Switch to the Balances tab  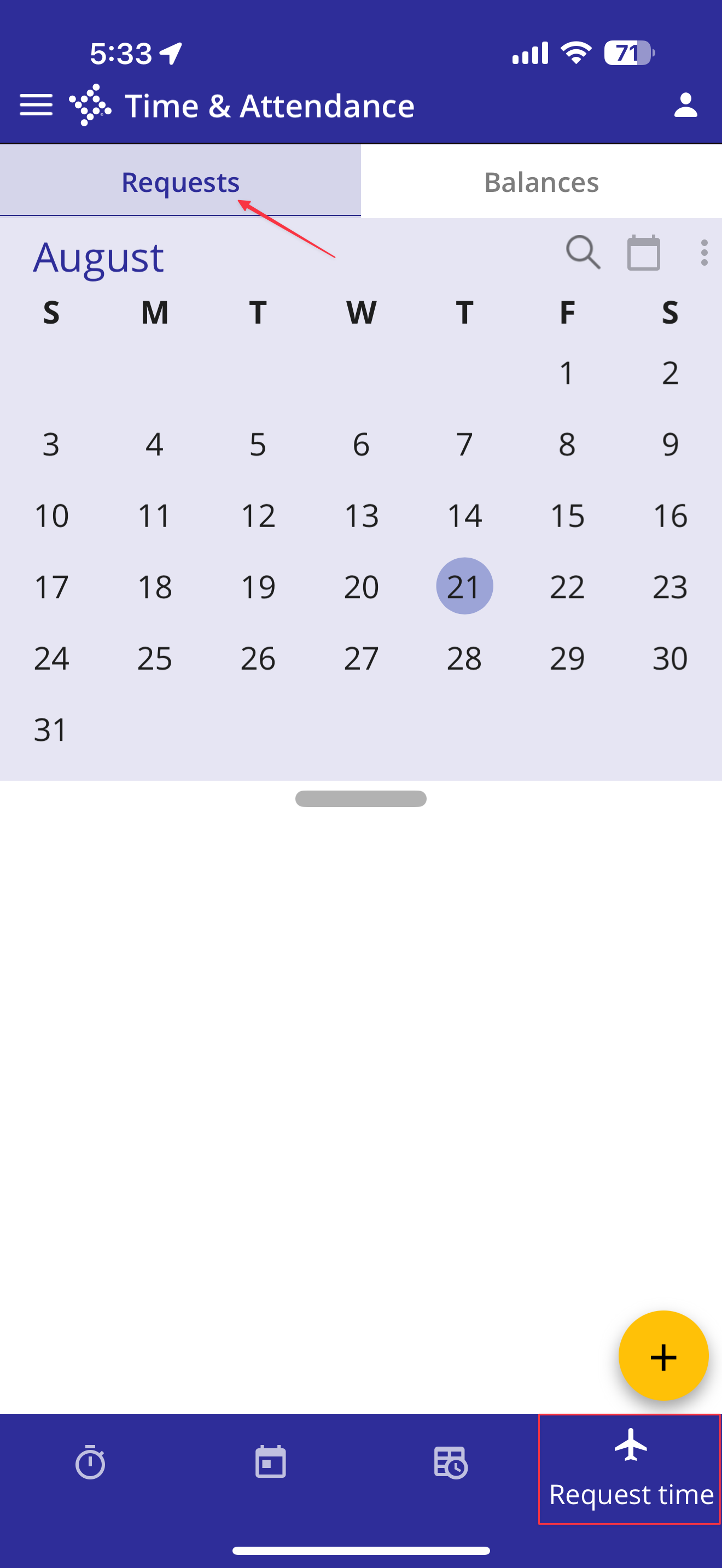[541, 182]
